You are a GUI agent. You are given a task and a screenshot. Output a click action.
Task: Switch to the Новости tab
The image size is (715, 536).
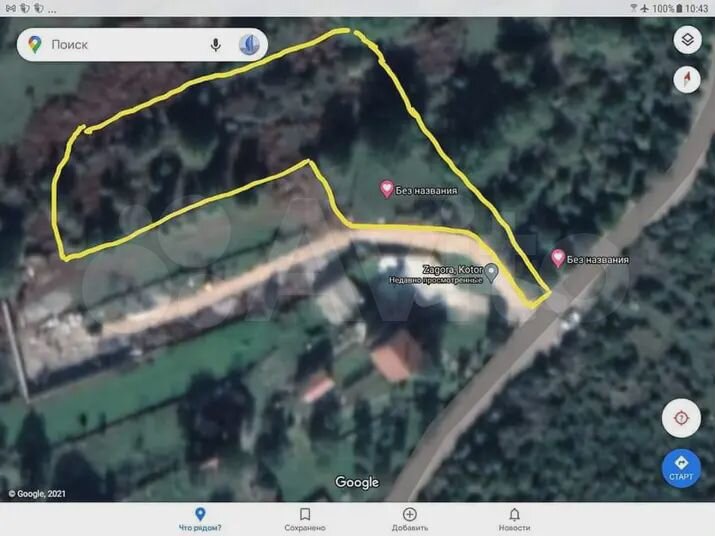coord(514,518)
